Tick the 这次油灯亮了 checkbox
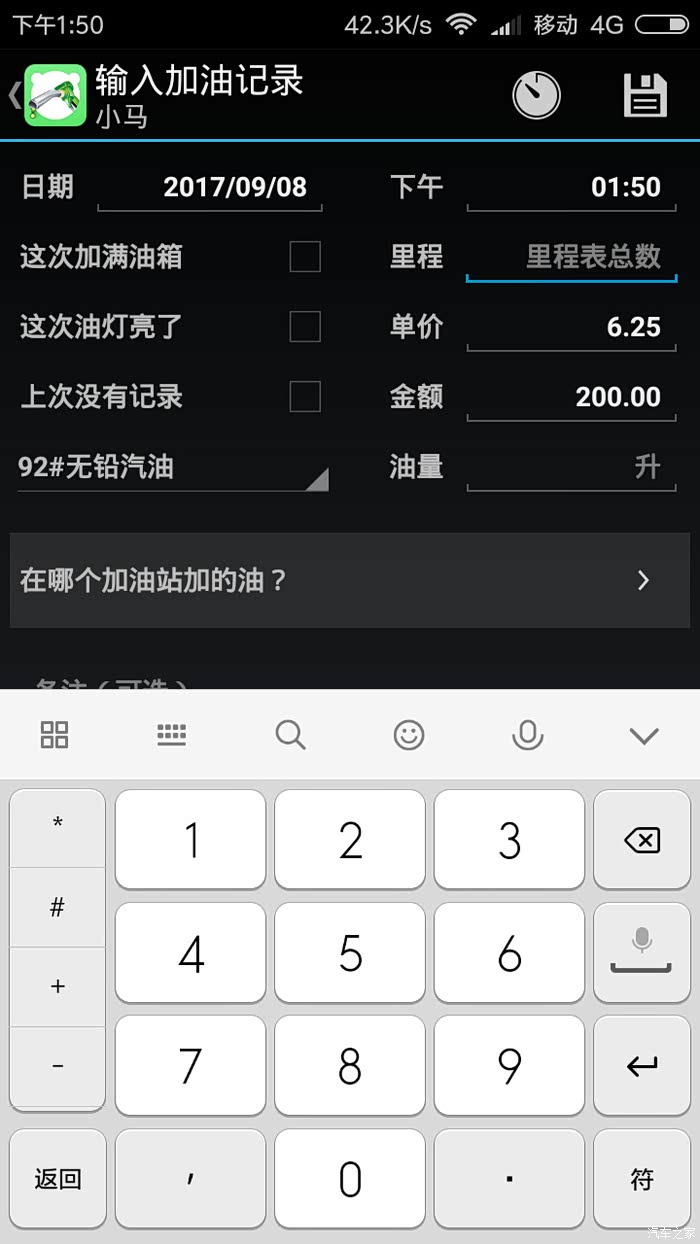This screenshot has width=700, height=1244. tap(305, 327)
